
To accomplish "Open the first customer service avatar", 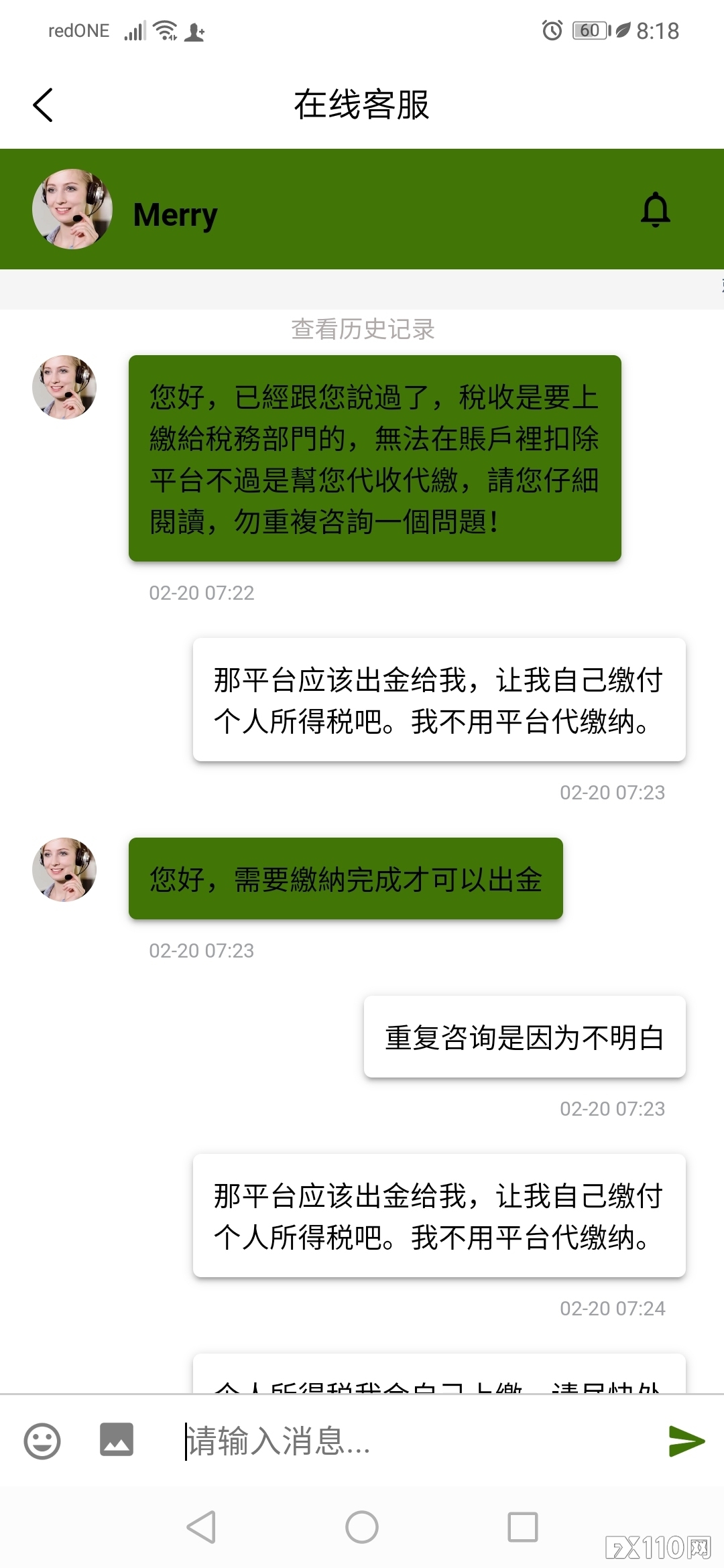I will coord(64,387).
